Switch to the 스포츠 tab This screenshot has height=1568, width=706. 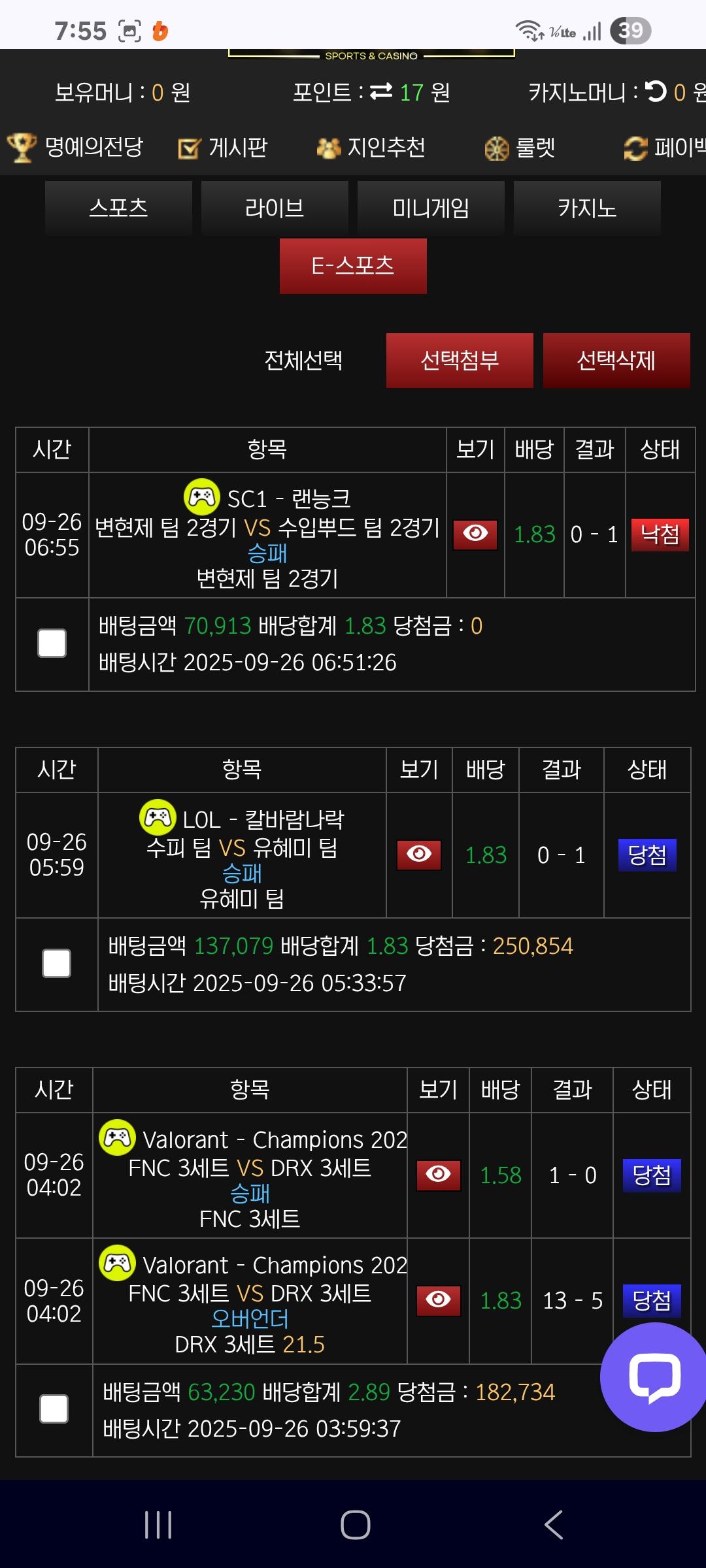(x=118, y=208)
